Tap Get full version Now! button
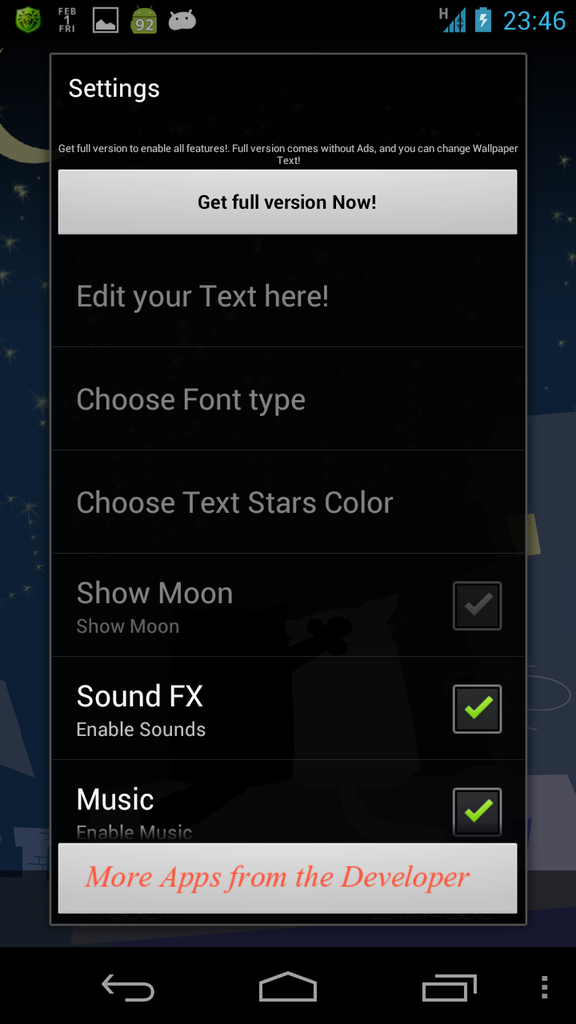Screen dimensions: 576x1024 [x=287, y=202]
